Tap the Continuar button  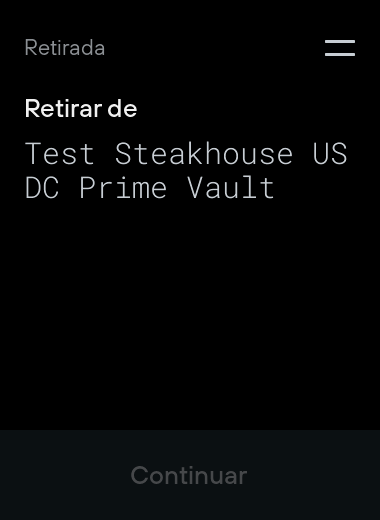click(190, 475)
